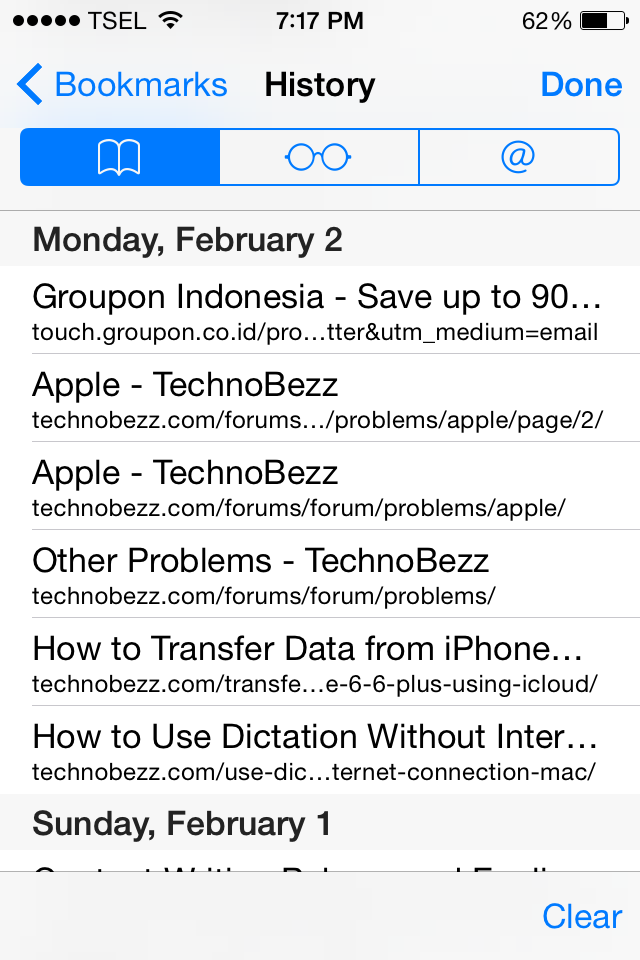
Task: Open How to Use Dictation entry
Action: pyautogui.click(x=318, y=751)
